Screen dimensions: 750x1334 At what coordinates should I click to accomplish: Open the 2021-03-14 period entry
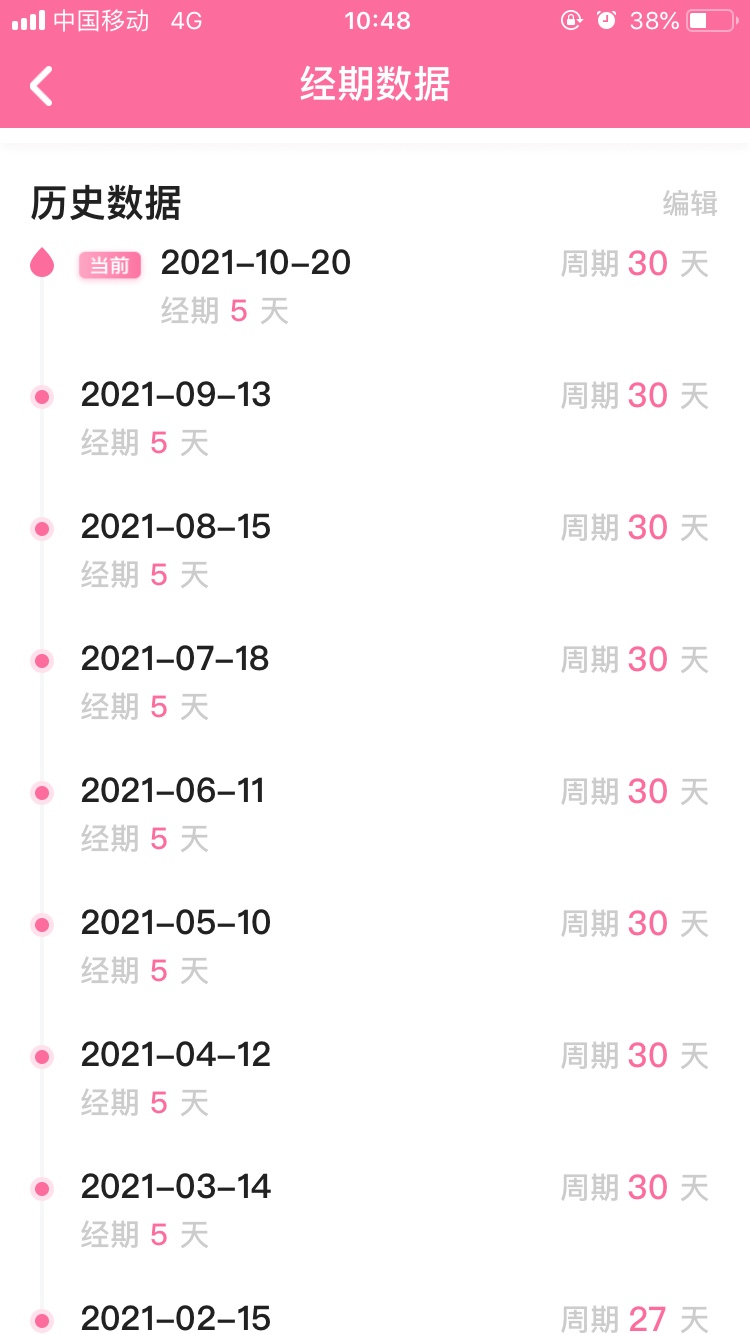coord(375,1210)
